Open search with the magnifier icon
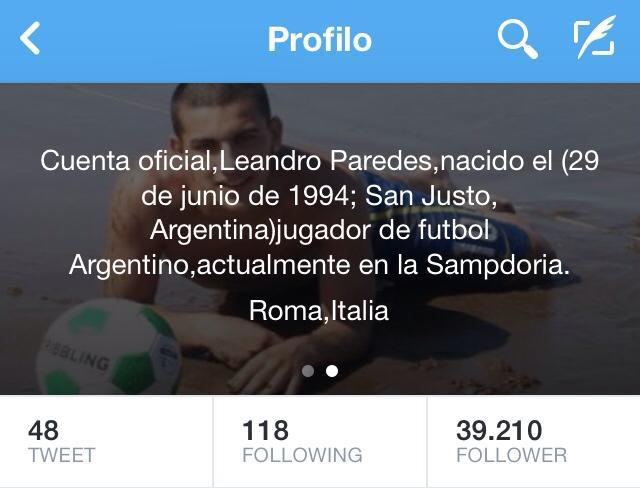The image size is (640, 488). click(x=517, y=40)
